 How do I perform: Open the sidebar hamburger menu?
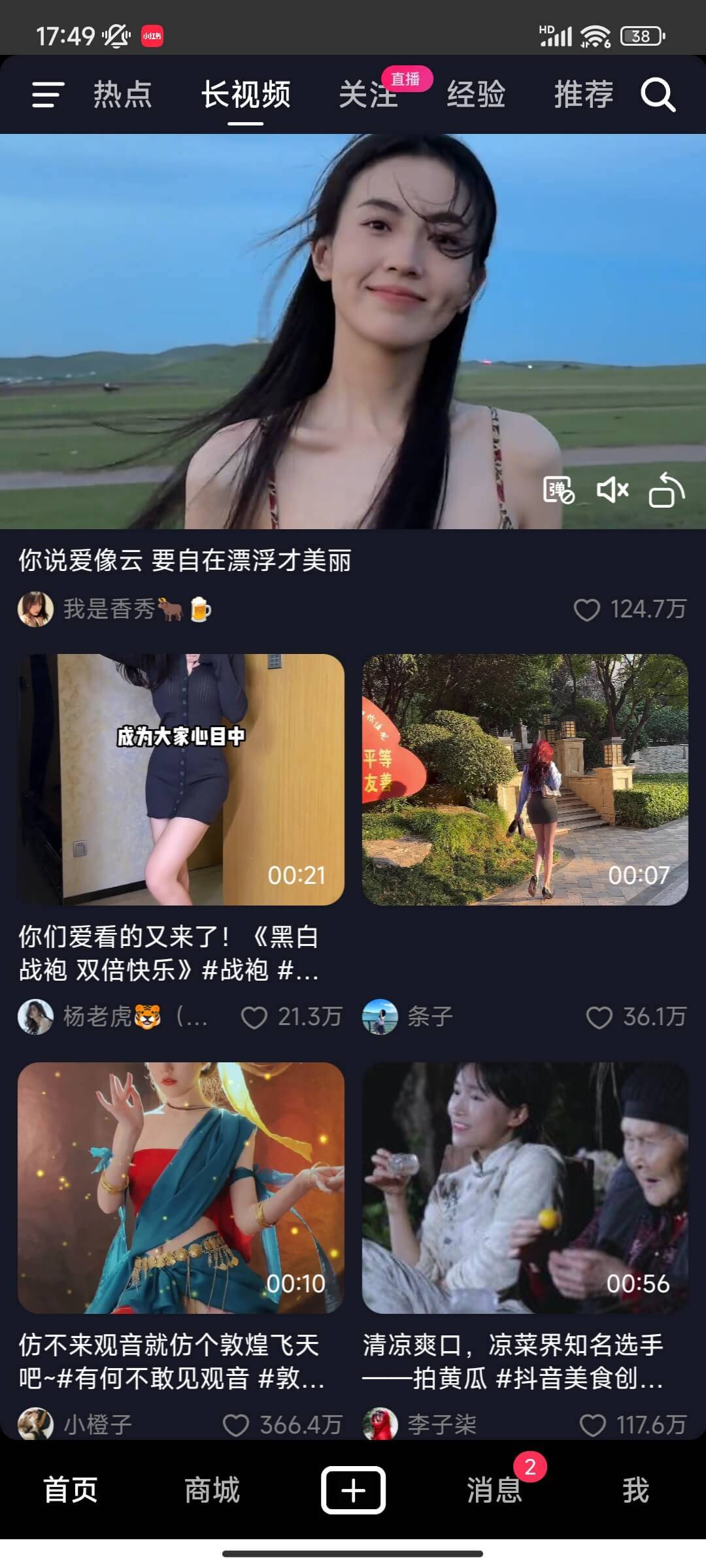(x=47, y=95)
